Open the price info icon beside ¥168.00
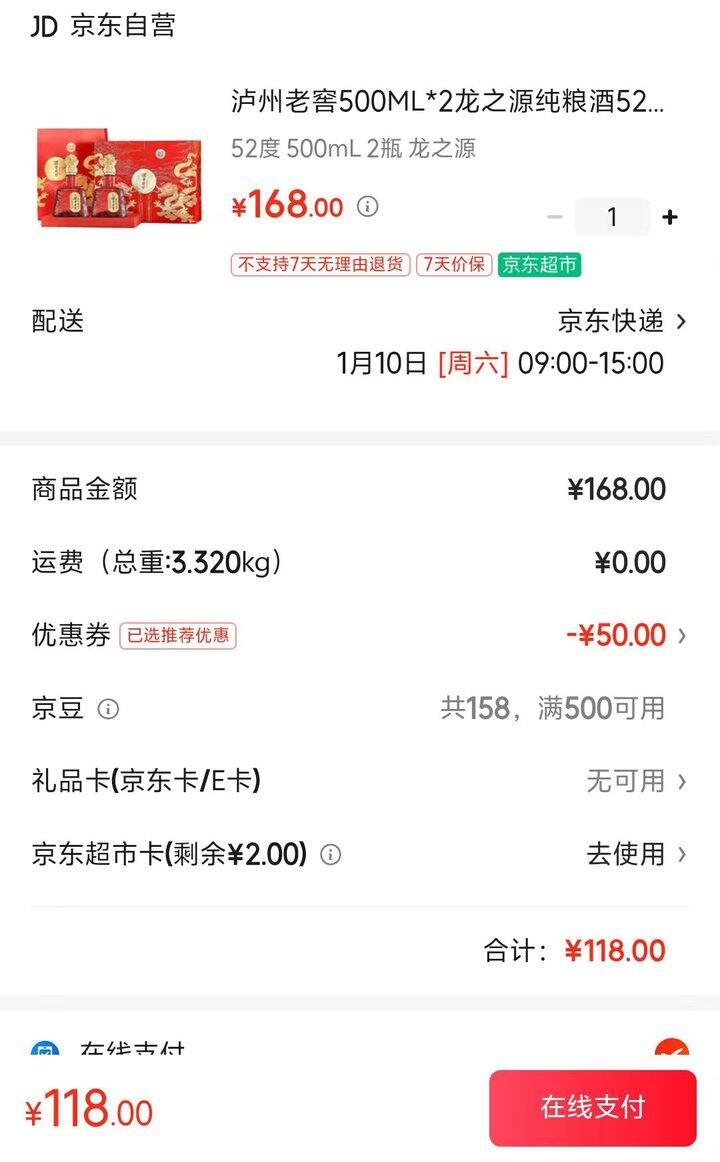This screenshot has width=720, height=1162. 368,207
